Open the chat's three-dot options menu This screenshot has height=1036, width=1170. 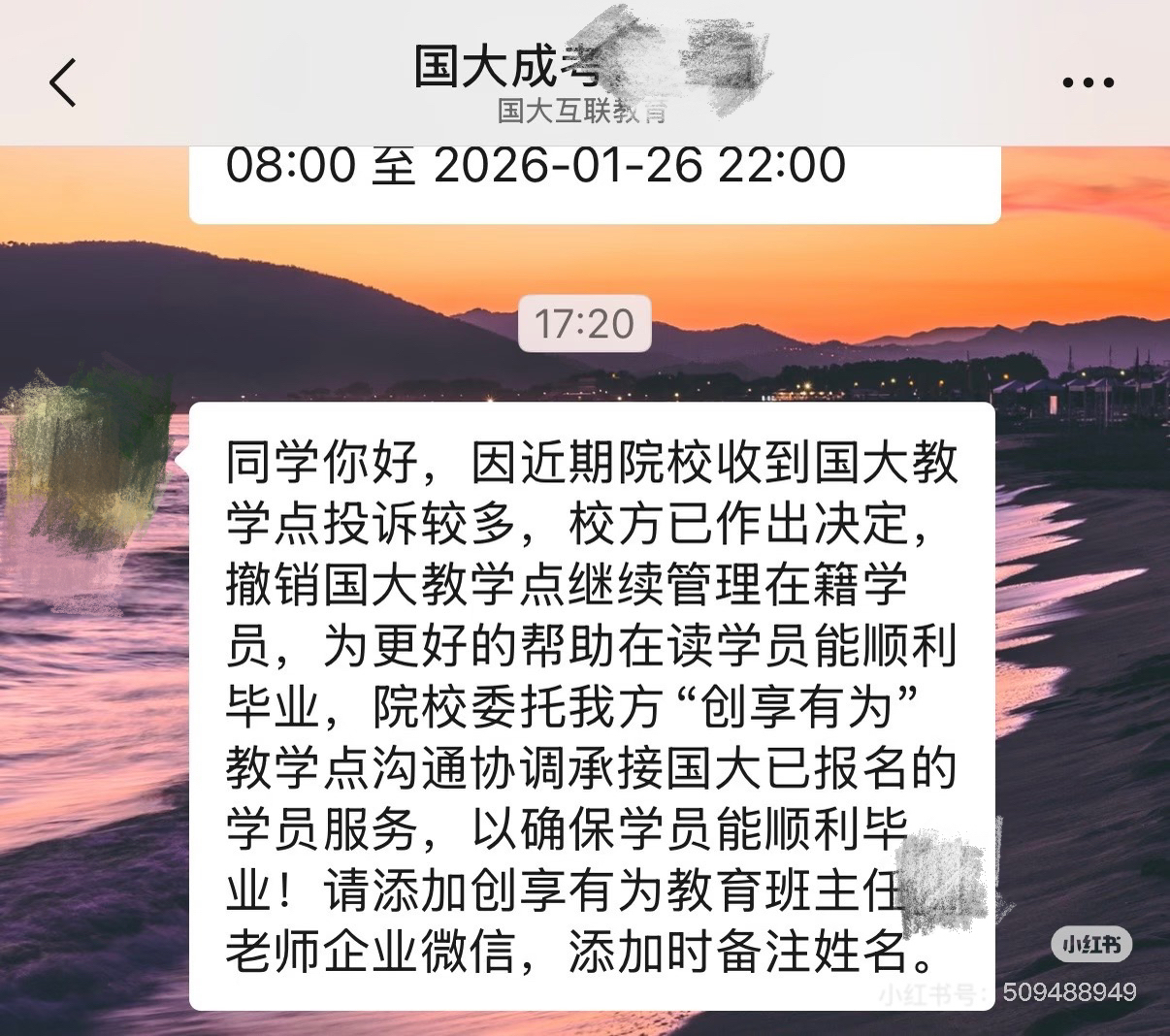tap(1088, 82)
